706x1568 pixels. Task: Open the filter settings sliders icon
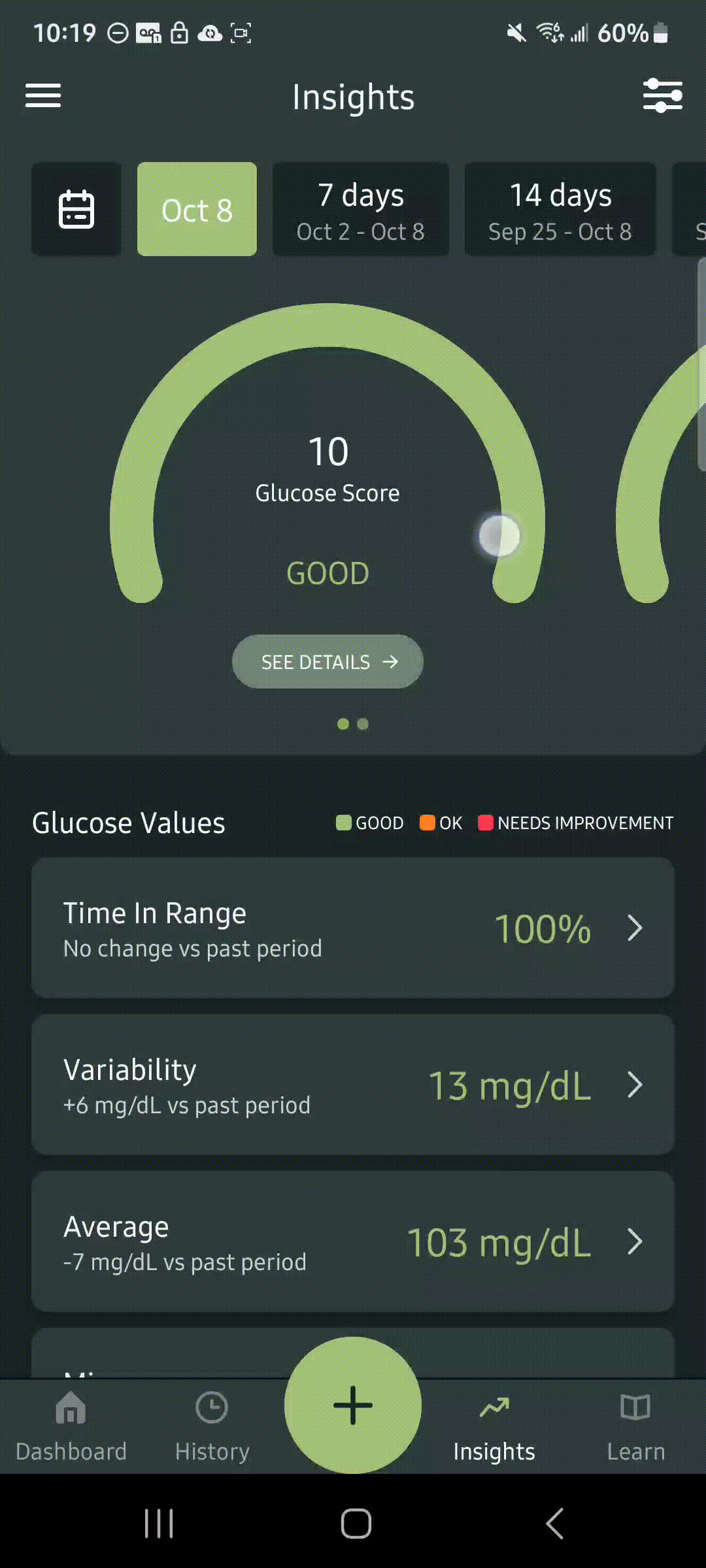[662, 96]
